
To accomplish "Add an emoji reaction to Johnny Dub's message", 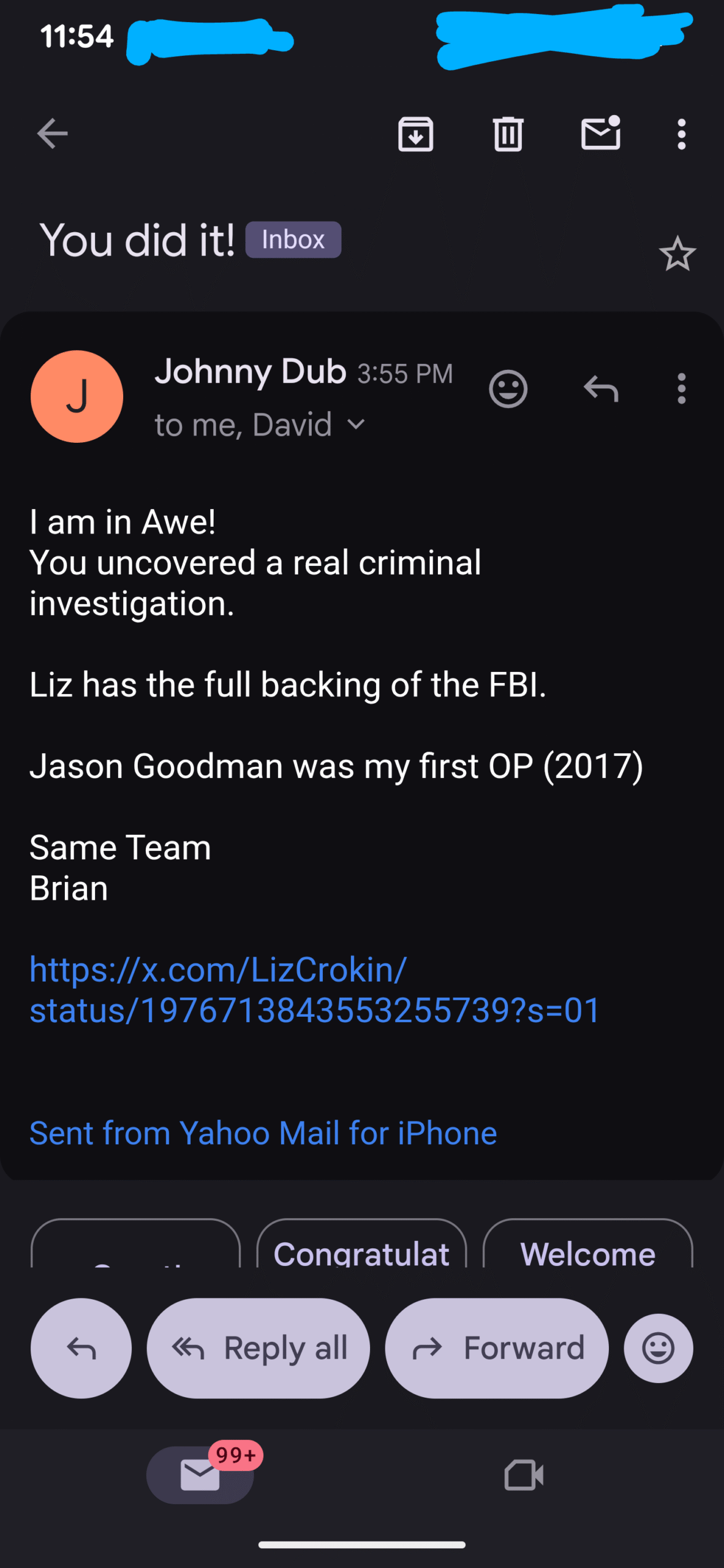I will (x=508, y=388).
